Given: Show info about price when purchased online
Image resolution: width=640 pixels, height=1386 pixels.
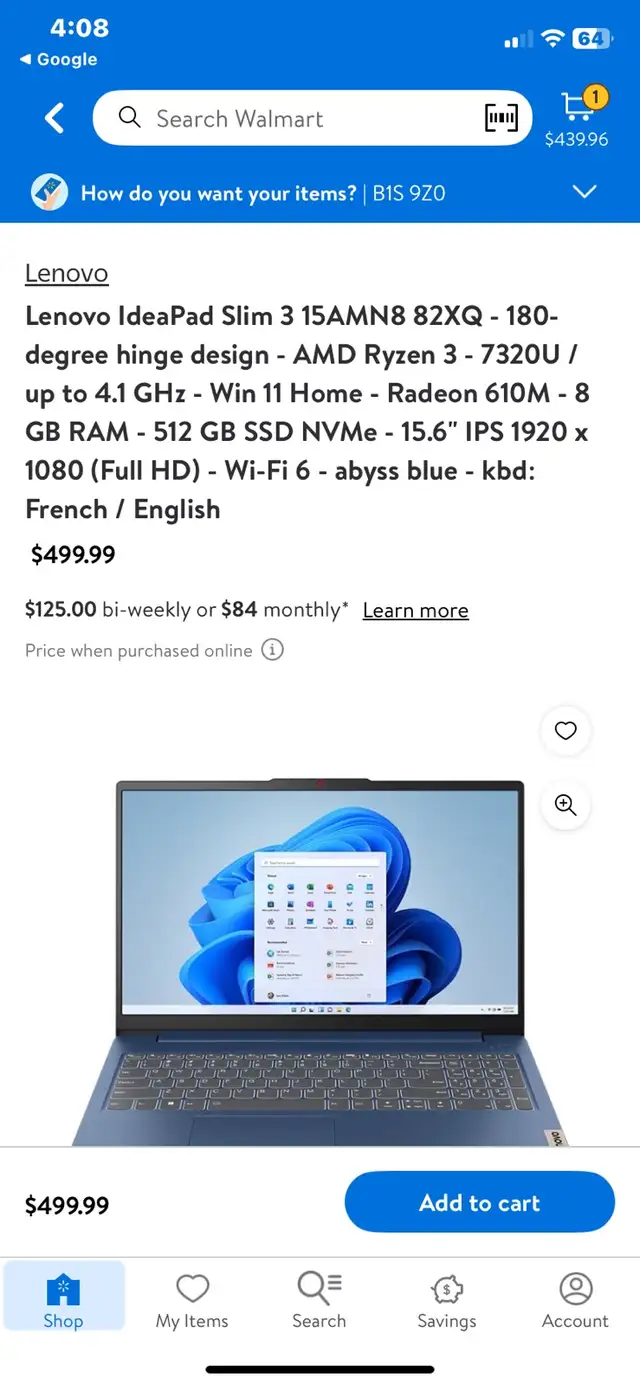Looking at the screenshot, I should [272, 650].
